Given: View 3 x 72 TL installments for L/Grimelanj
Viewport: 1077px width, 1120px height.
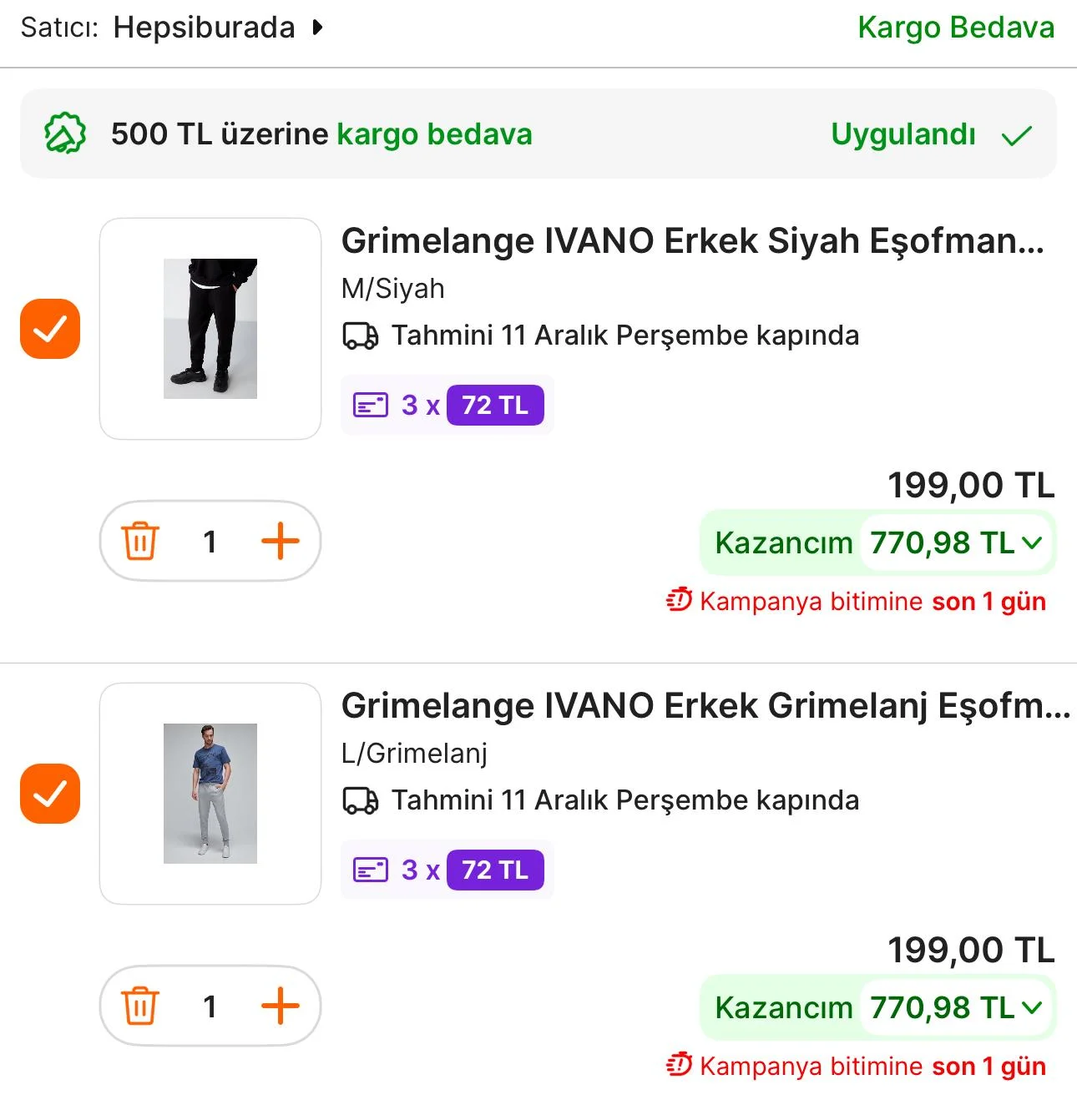Looking at the screenshot, I should coord(447,870).
